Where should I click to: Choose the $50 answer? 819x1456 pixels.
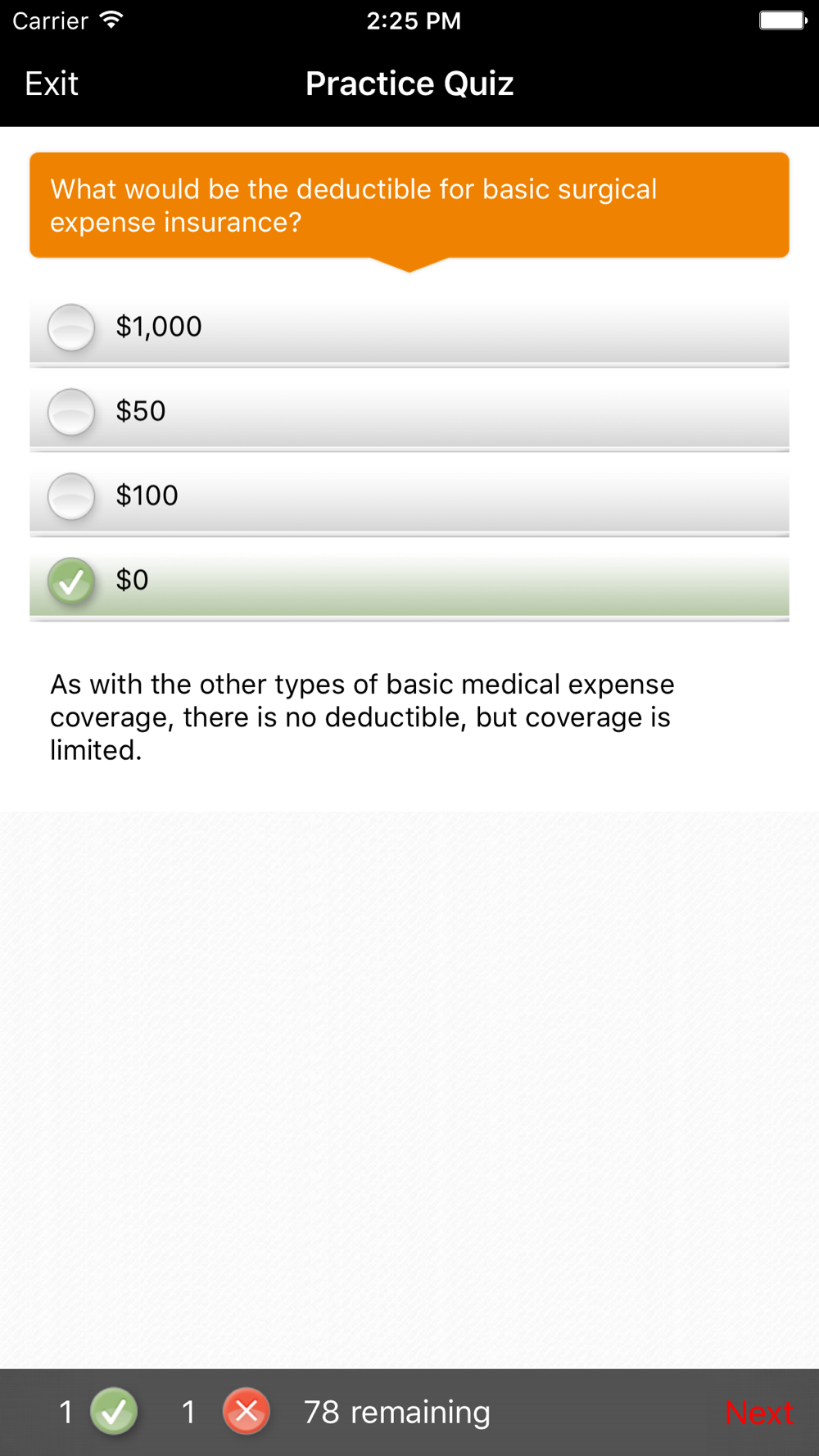point(409,411)
